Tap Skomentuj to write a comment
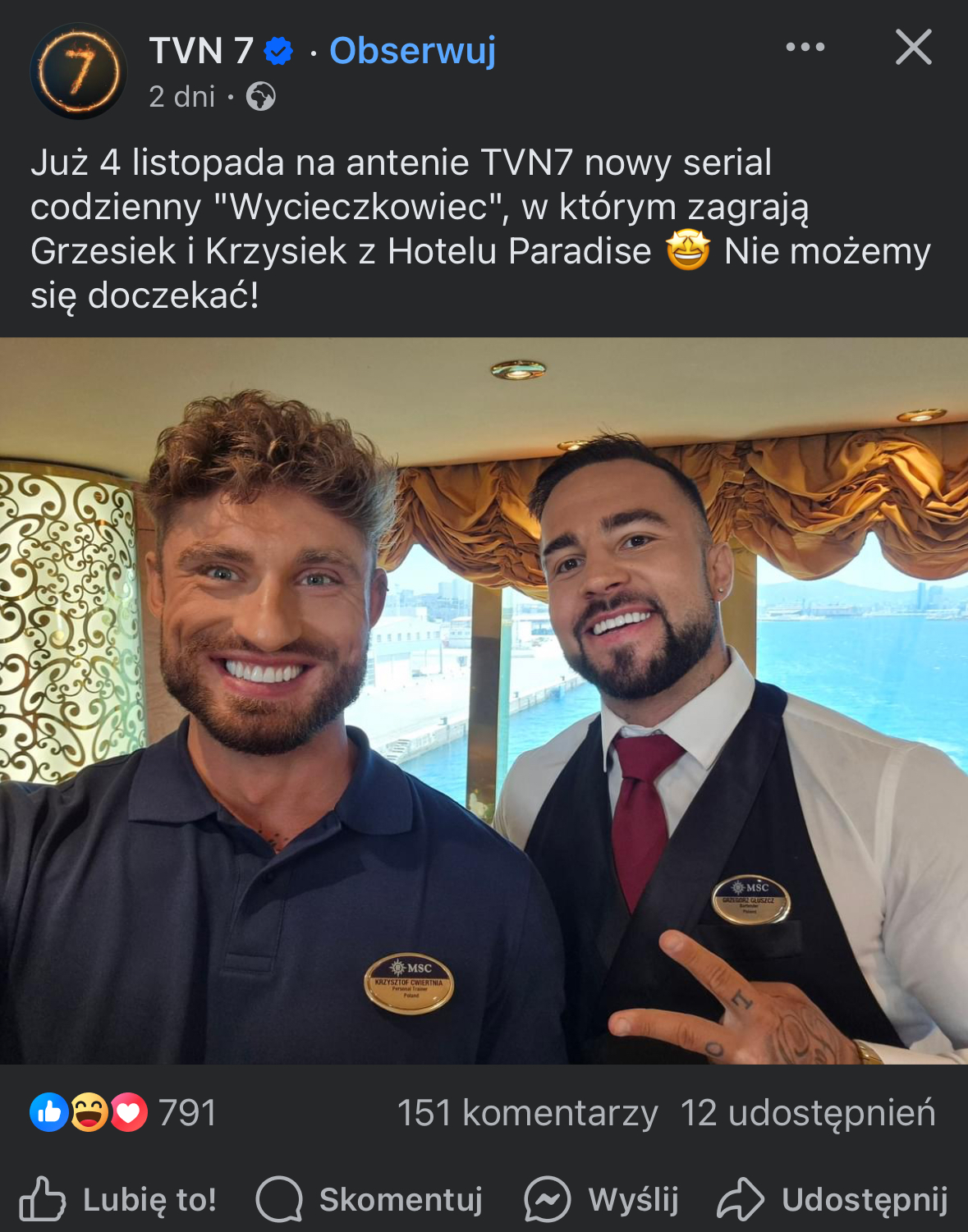 369,1199
